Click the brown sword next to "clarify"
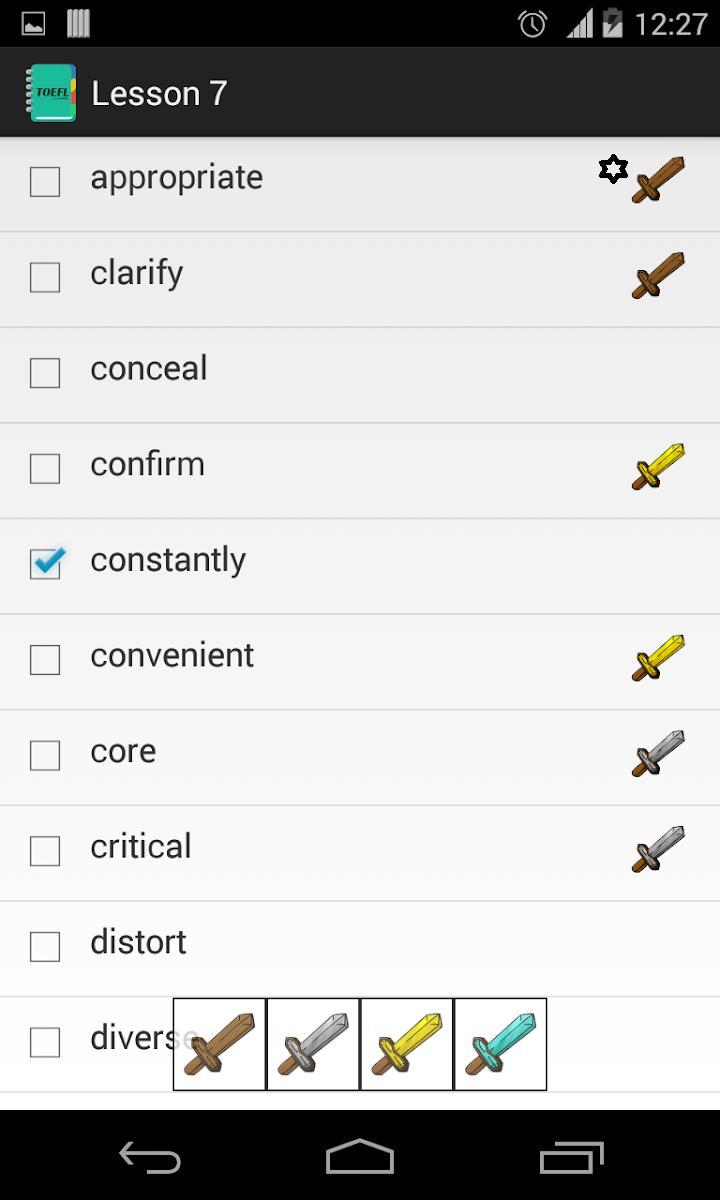The image size is (720, 1200). coord(657,277)
